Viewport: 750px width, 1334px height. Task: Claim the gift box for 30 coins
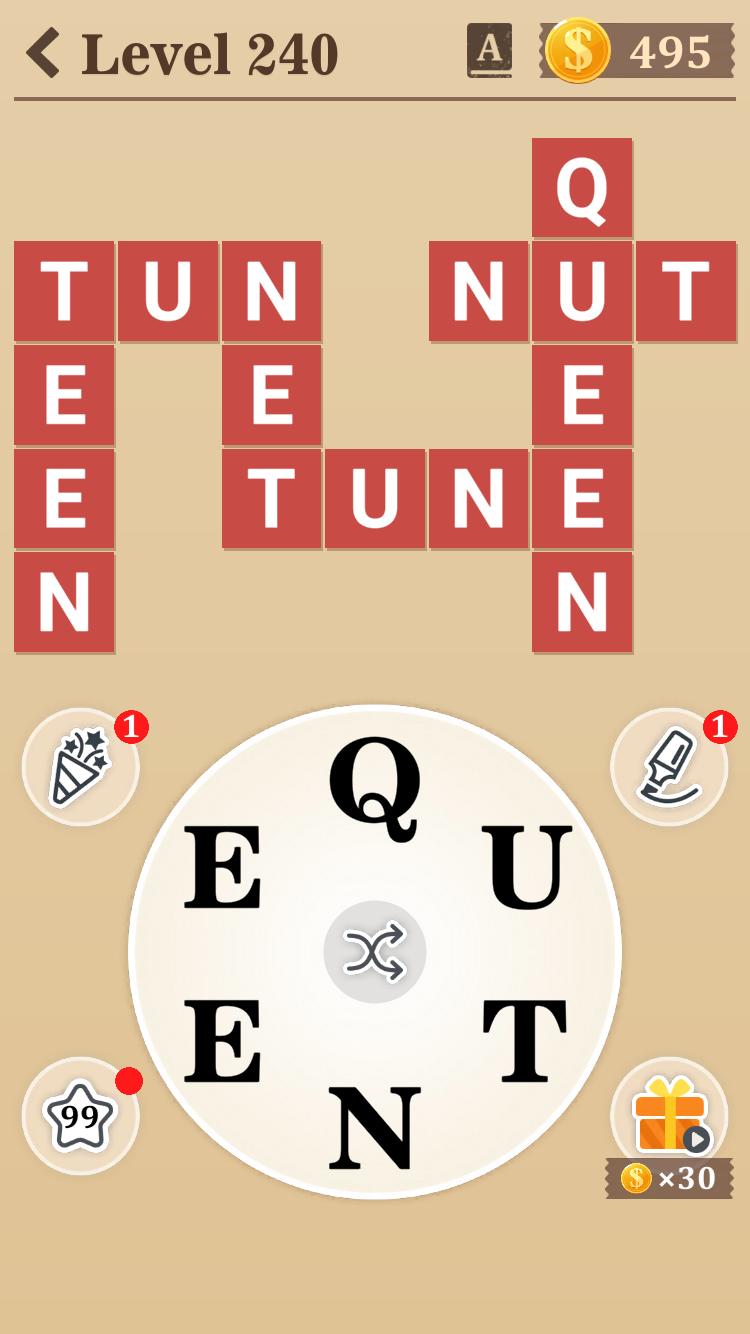click(x=669, y=1116)
